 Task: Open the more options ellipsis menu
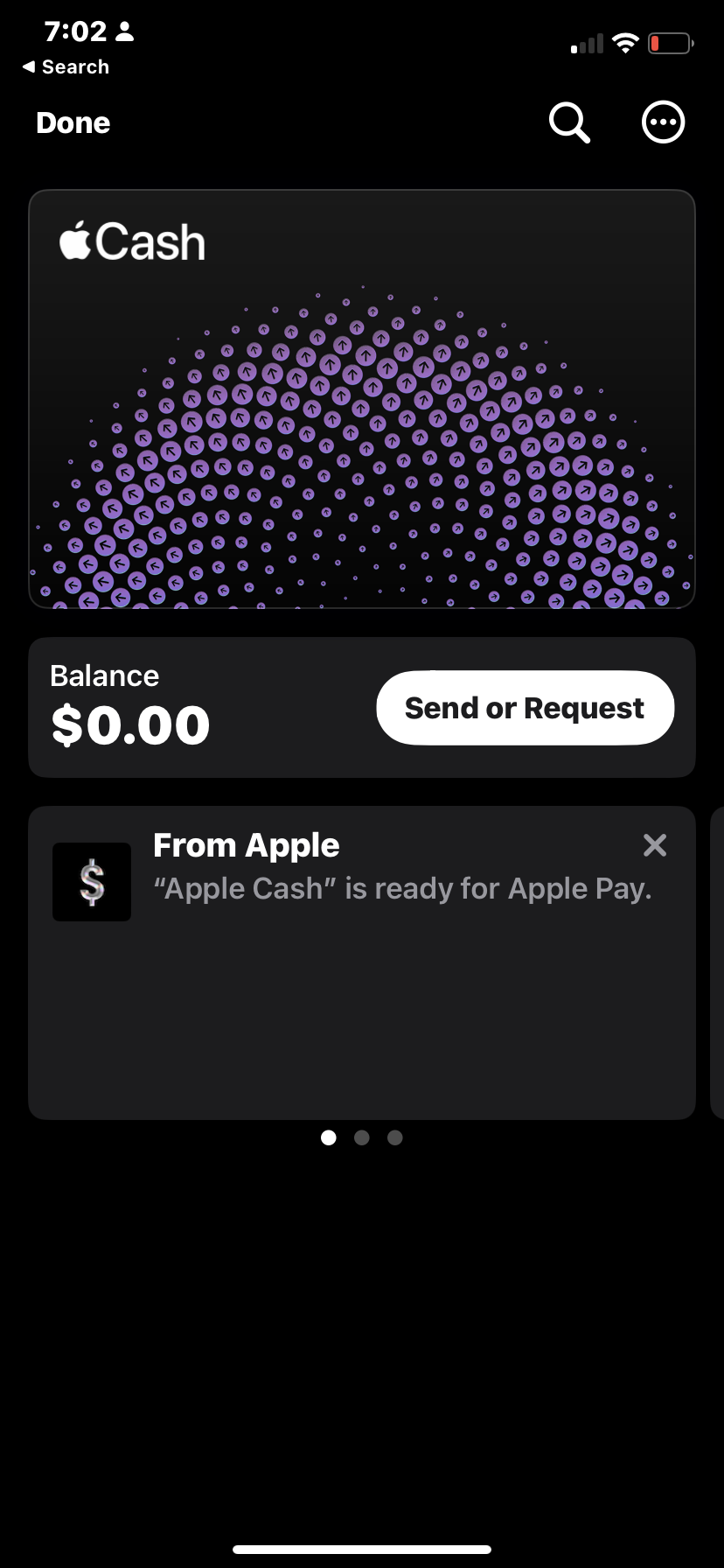[663, 122]
